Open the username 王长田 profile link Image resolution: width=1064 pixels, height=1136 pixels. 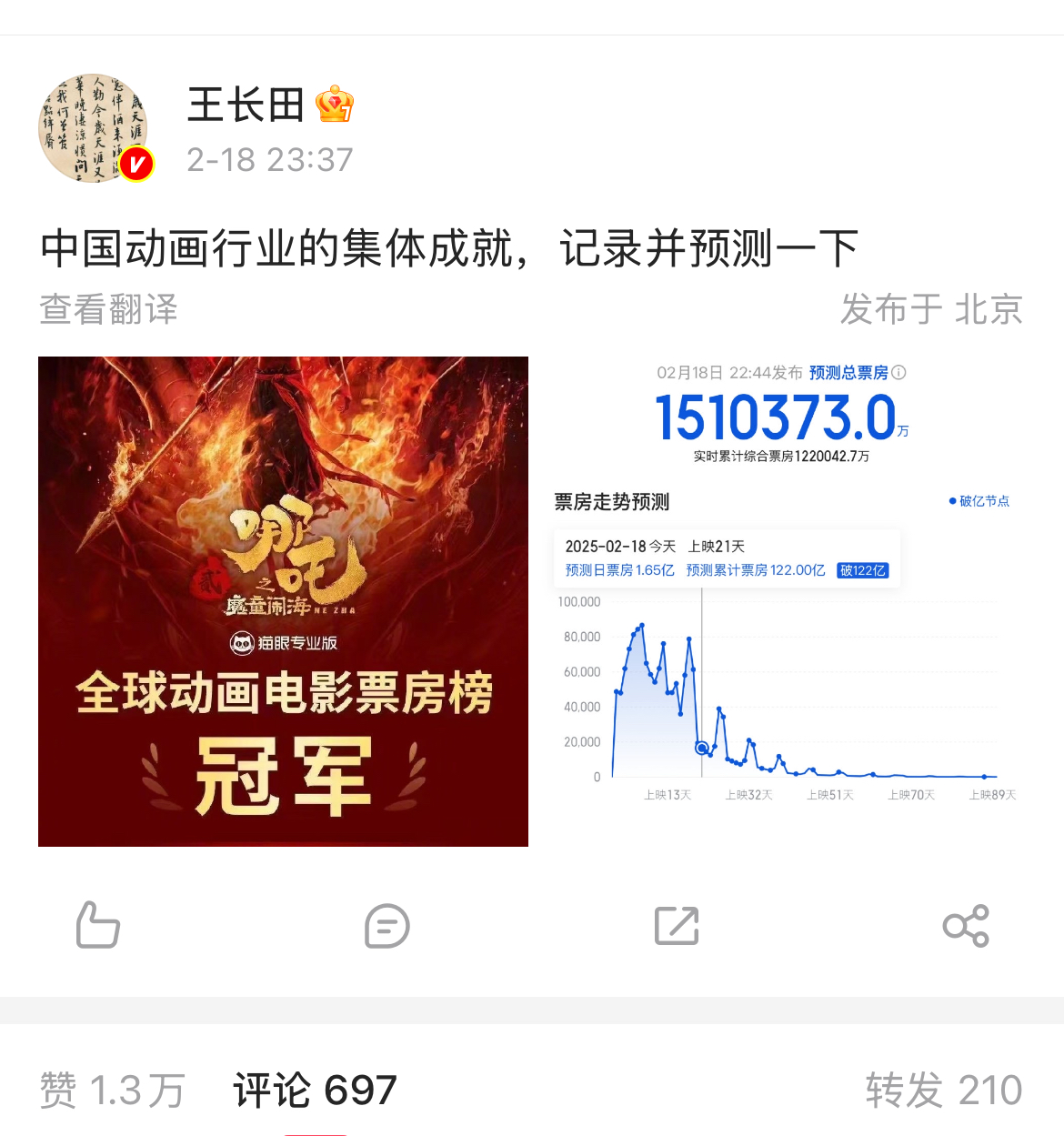click(x=246, y=106)
